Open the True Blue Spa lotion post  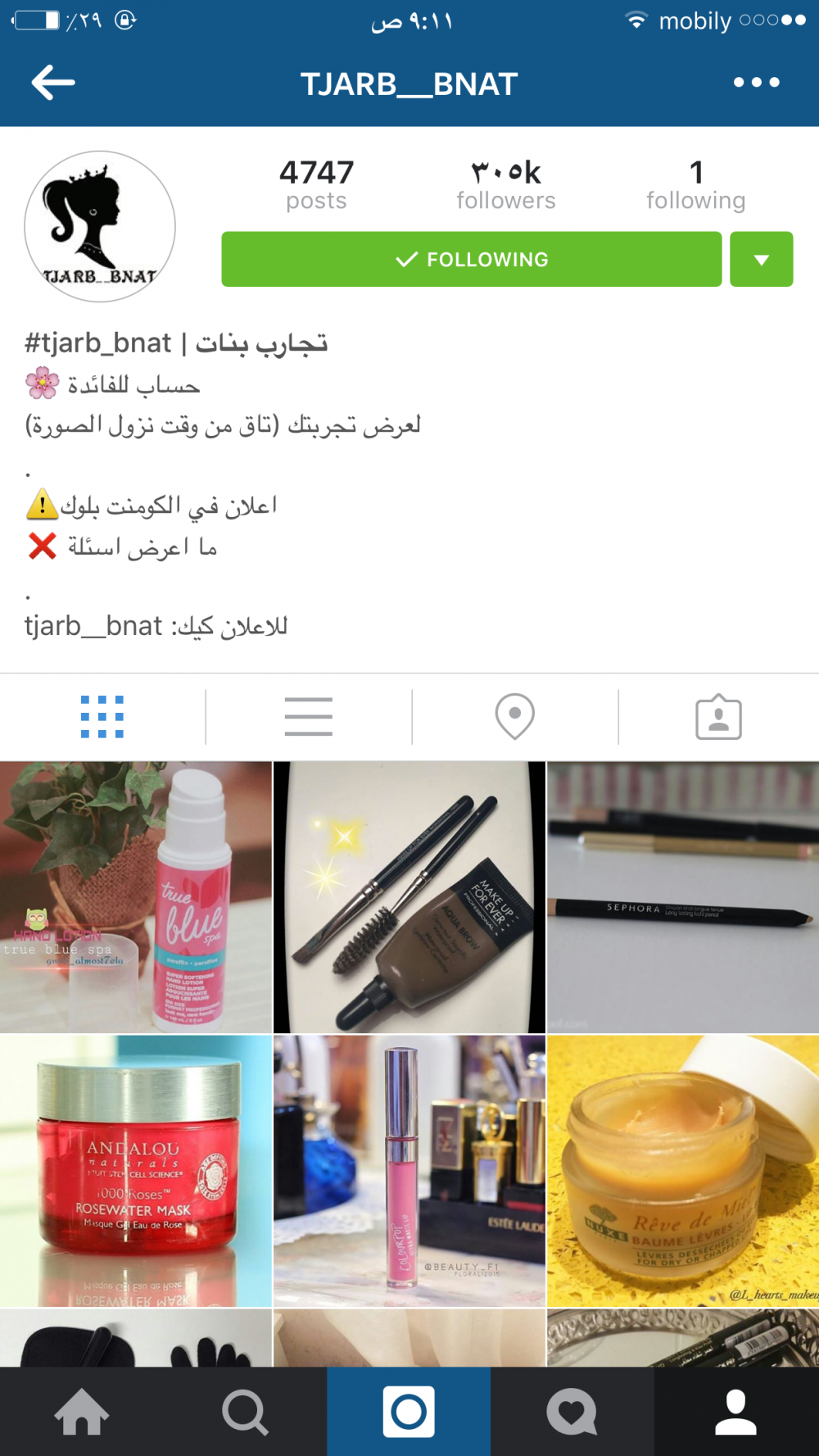(x=135, y=897)
